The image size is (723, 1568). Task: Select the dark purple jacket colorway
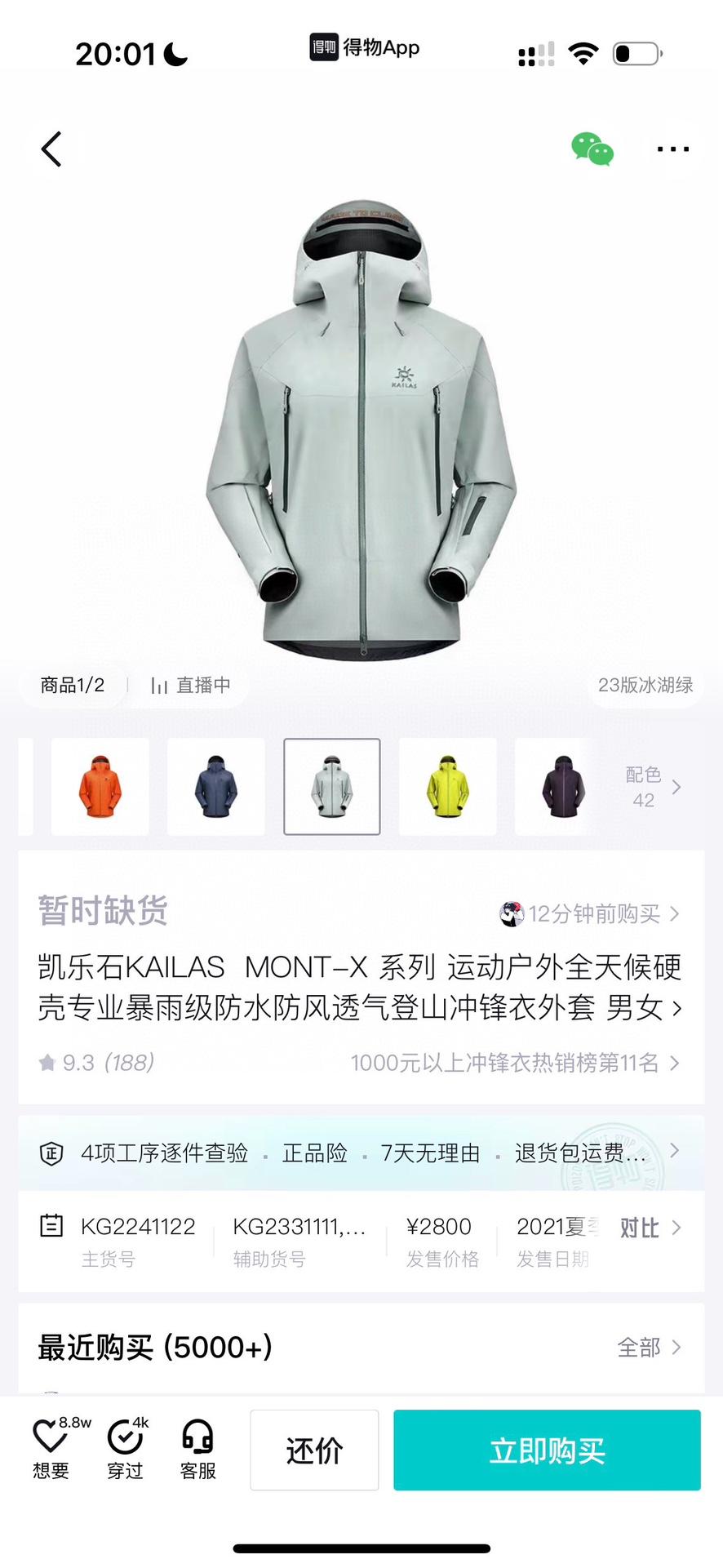coord(563,787)
